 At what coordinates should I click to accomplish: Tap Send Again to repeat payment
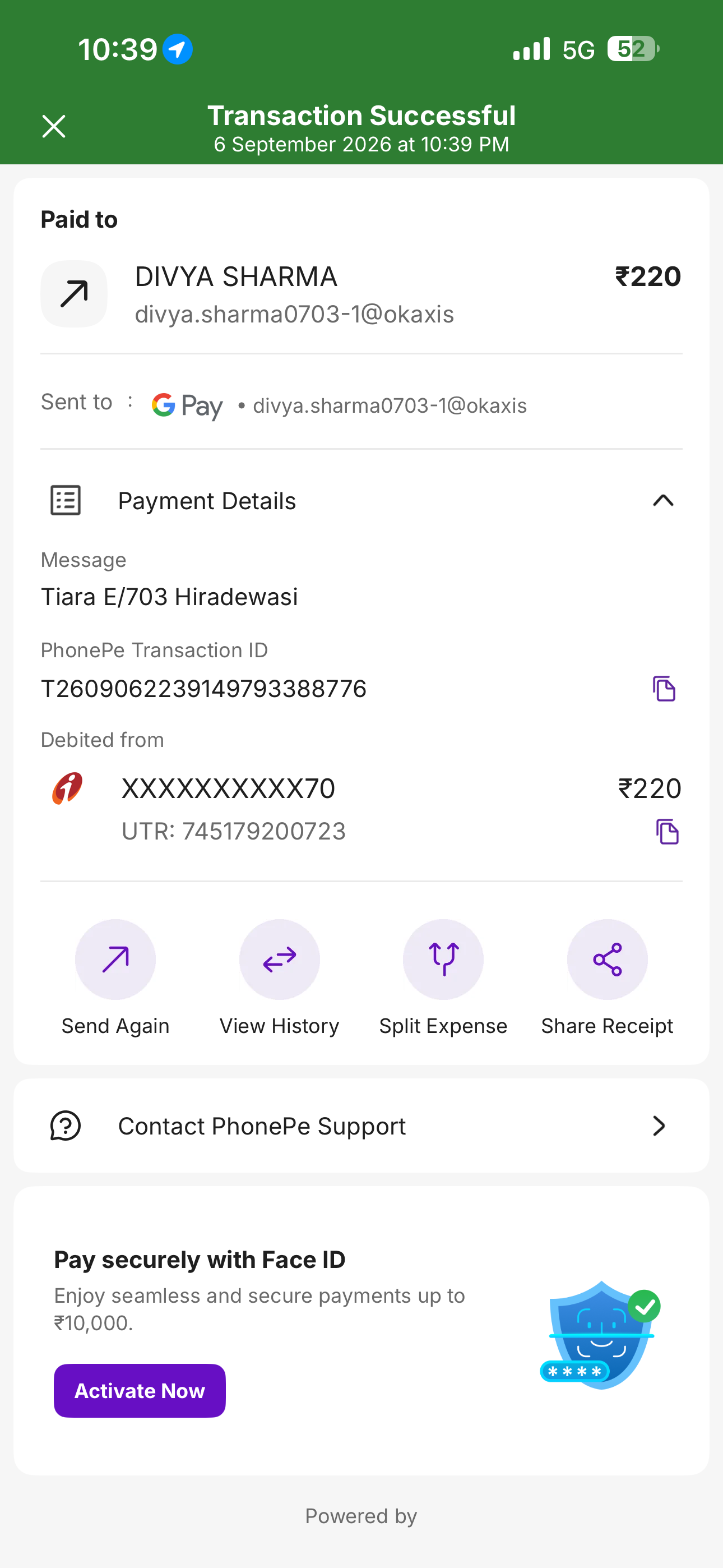tap(115, 977)
